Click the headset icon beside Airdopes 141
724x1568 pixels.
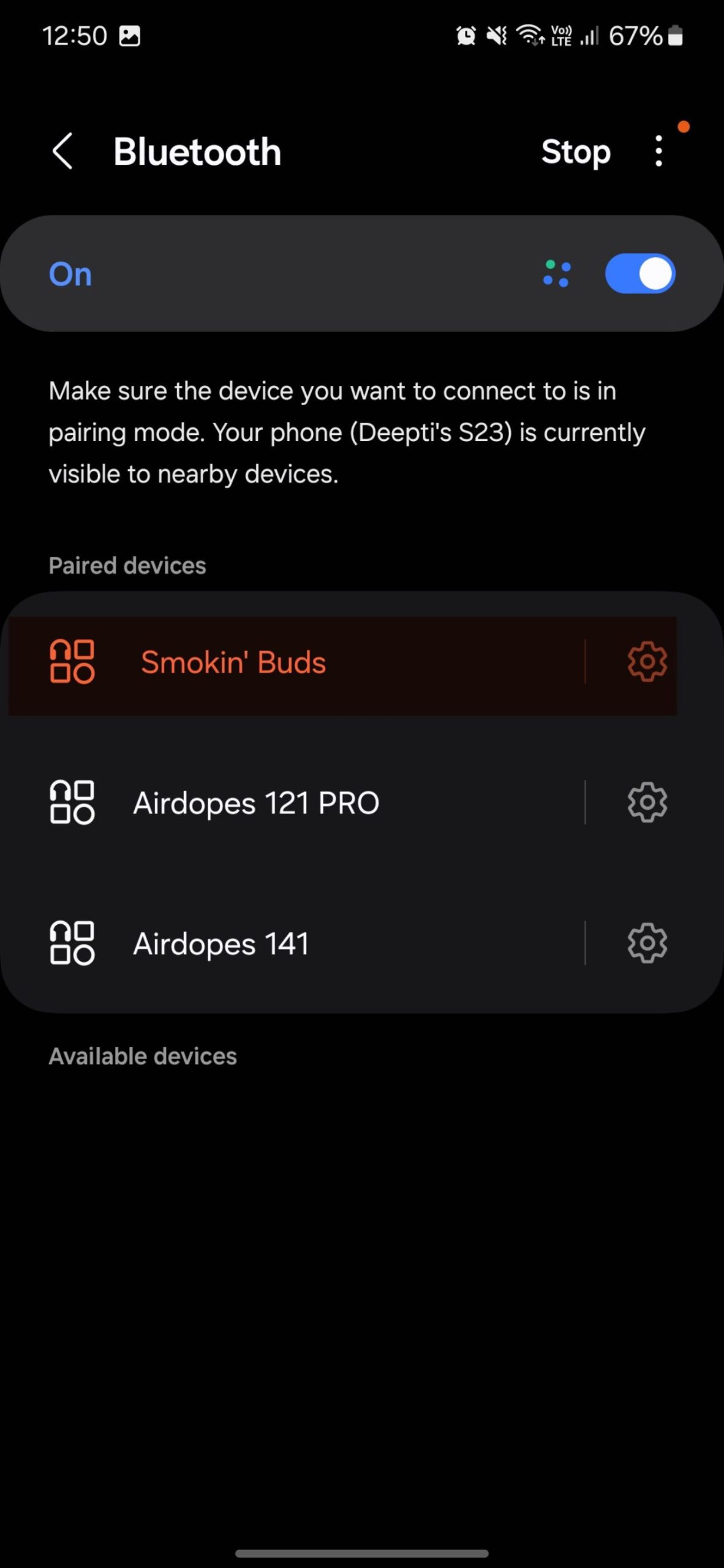pos(71,943)
